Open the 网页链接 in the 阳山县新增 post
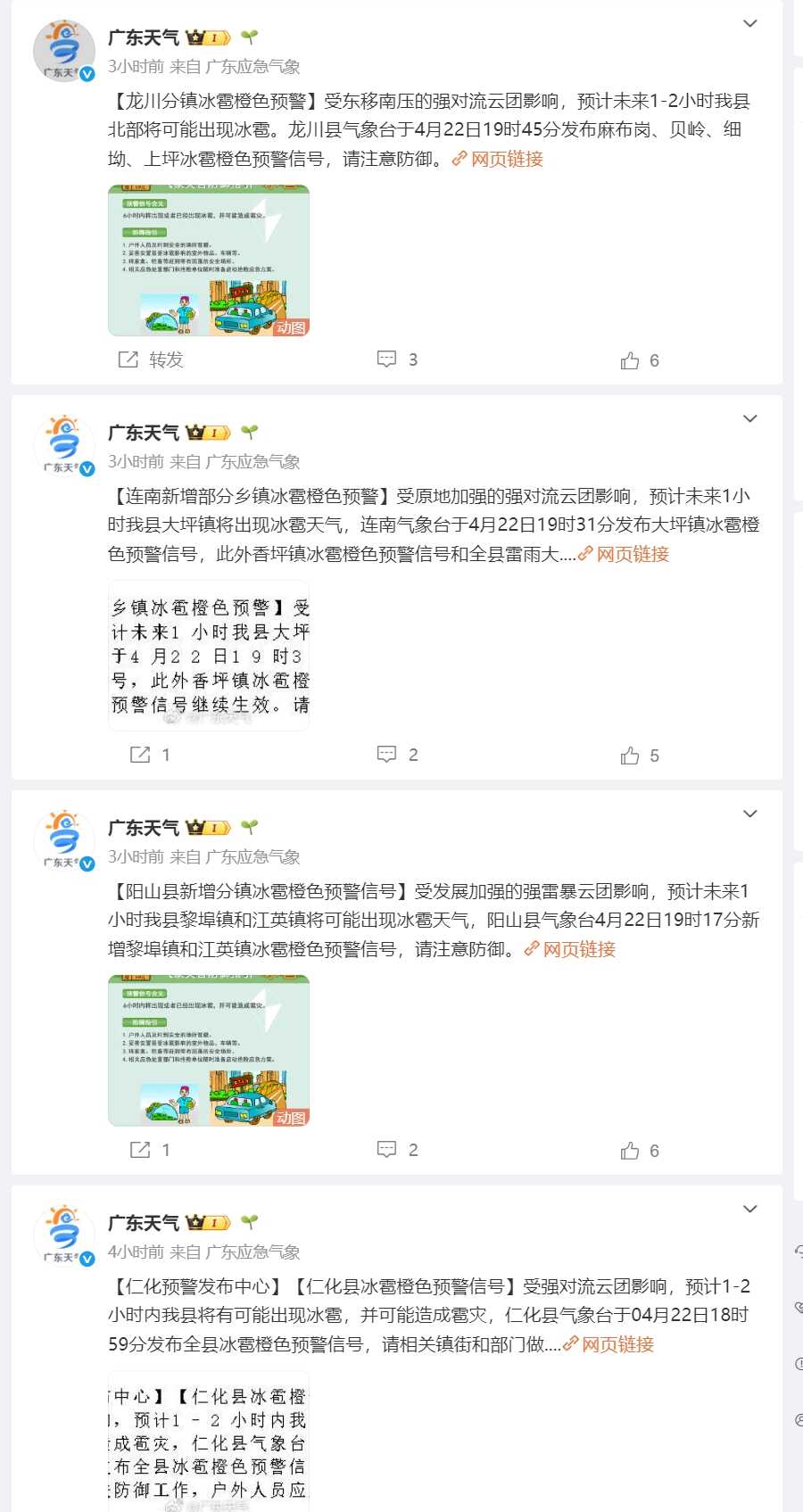 pos(578,949)
